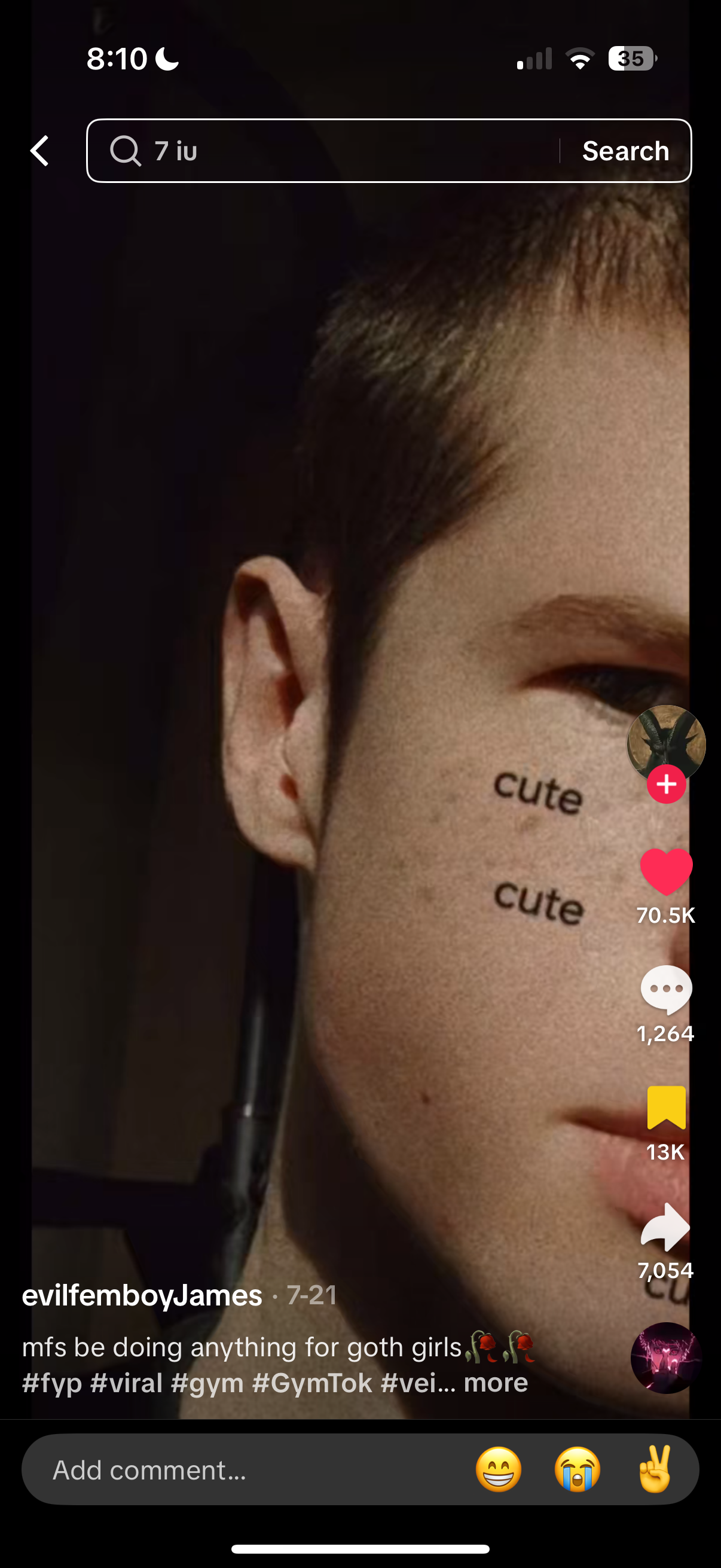This screenshot has width=721, height=1568.
Task: Insert the peace hand emoji
Action: (655, 1470)
